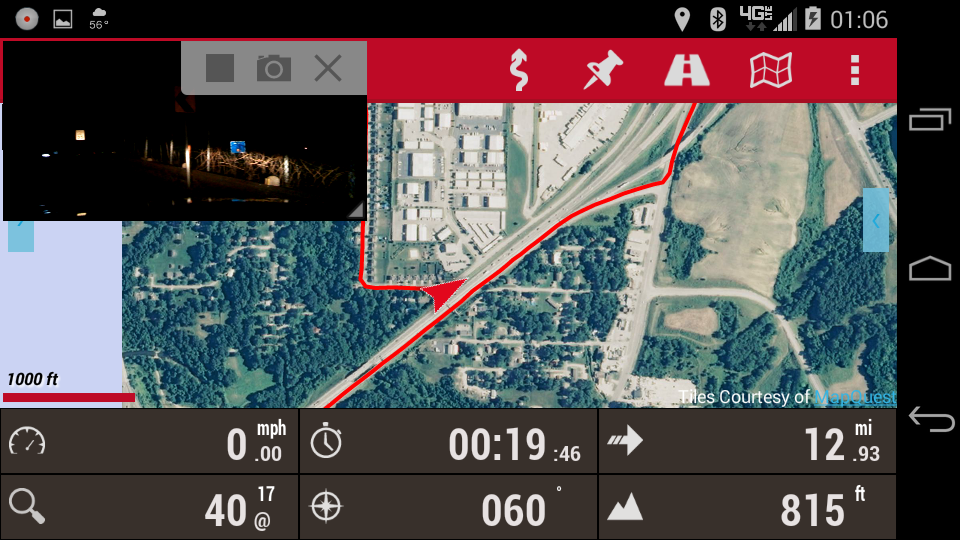
Task: Go back with system back button
Action: click(930, 419)
